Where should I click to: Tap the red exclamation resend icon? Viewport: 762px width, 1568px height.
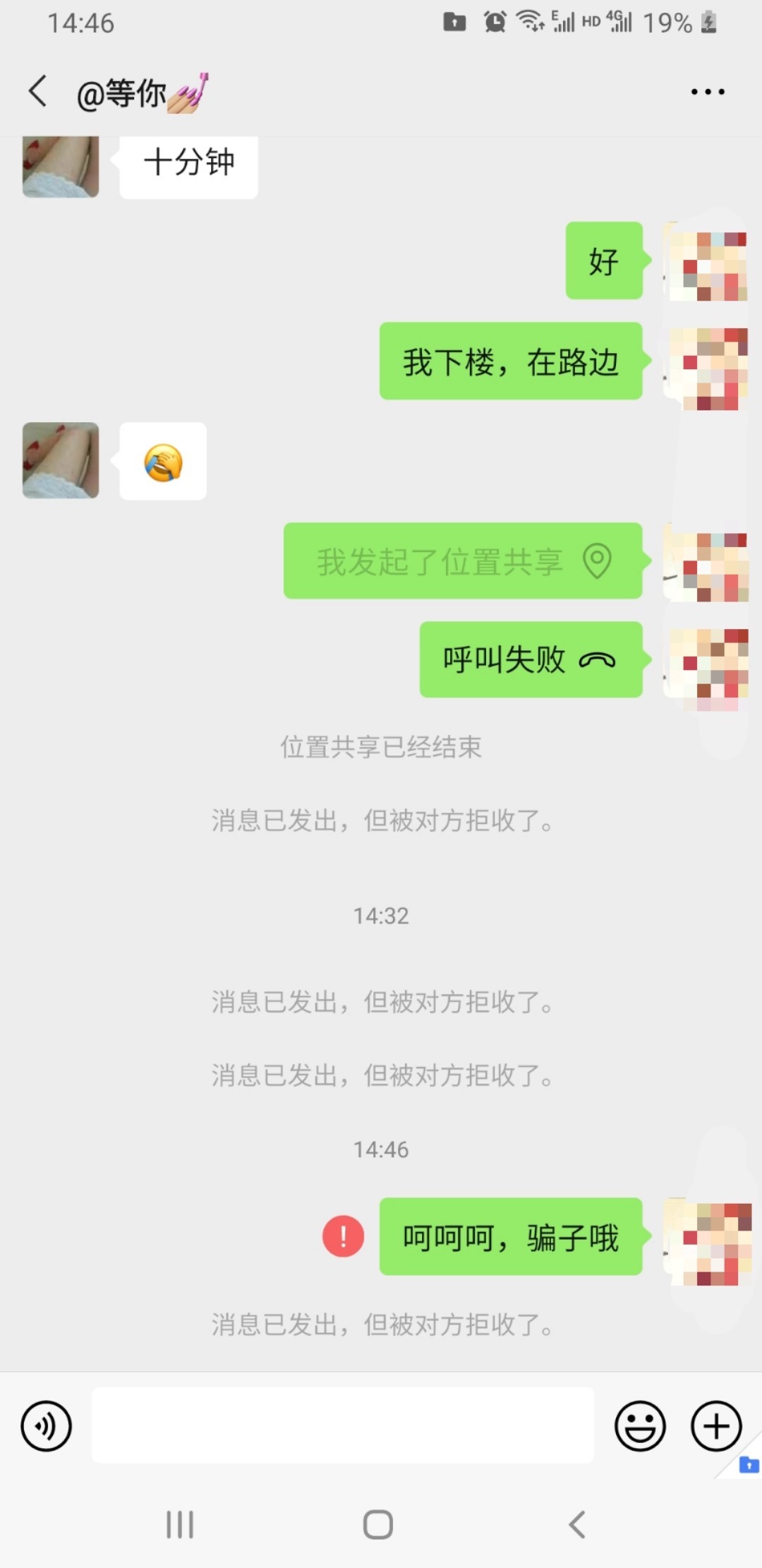tap(341, 1238)
